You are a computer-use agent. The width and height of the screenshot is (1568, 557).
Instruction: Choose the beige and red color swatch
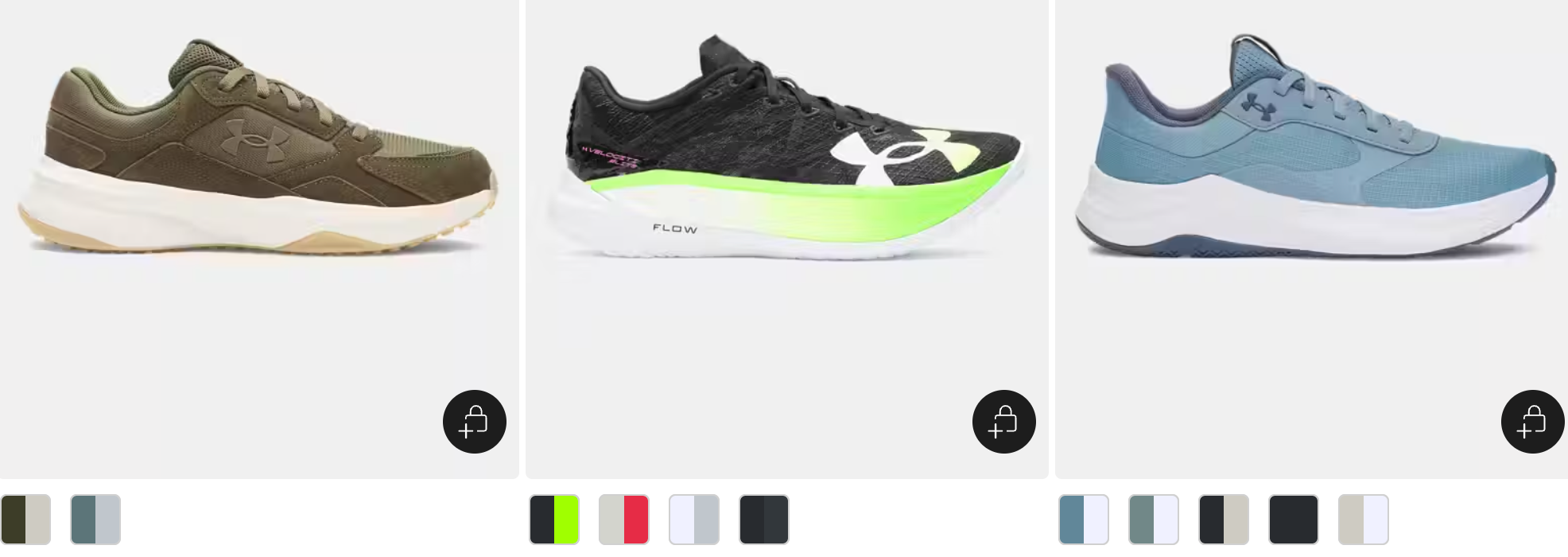[624, 520]
